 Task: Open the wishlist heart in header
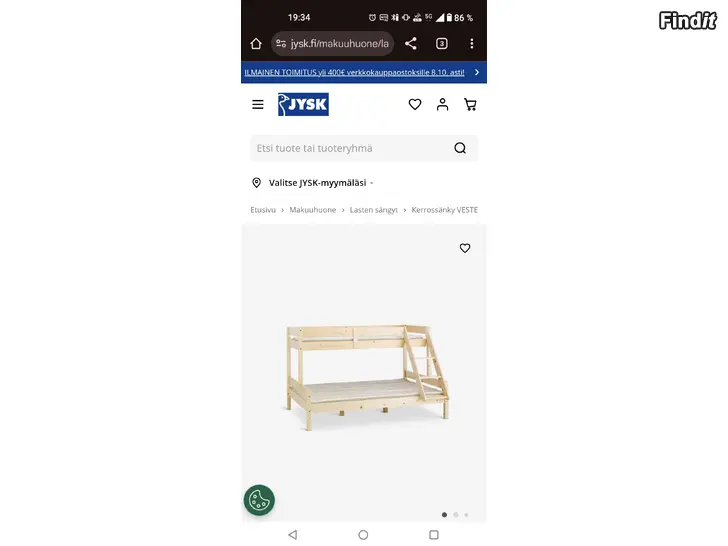(x=415, y=105)
